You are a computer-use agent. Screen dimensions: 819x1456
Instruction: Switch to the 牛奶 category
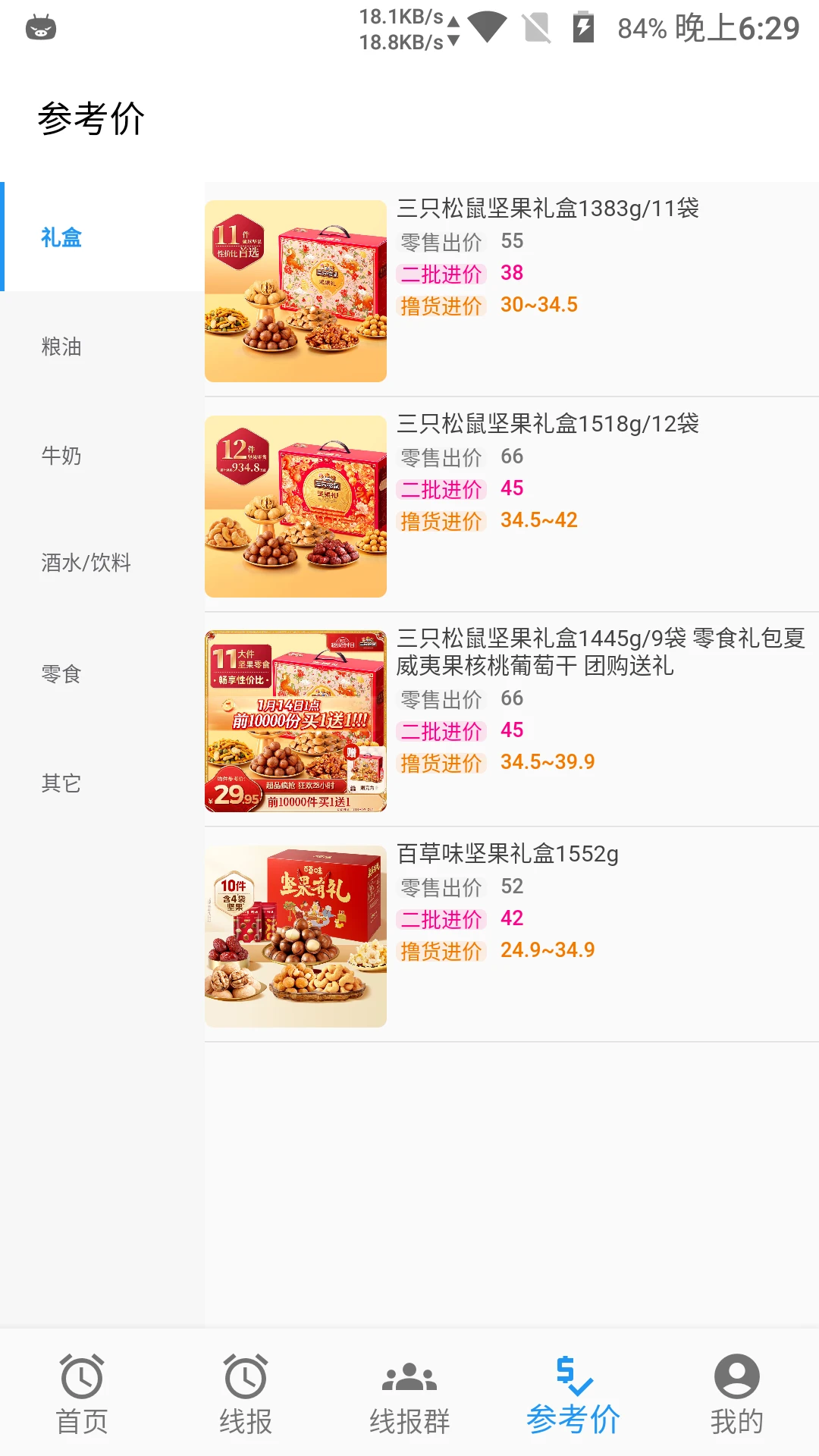coord(62,457)
